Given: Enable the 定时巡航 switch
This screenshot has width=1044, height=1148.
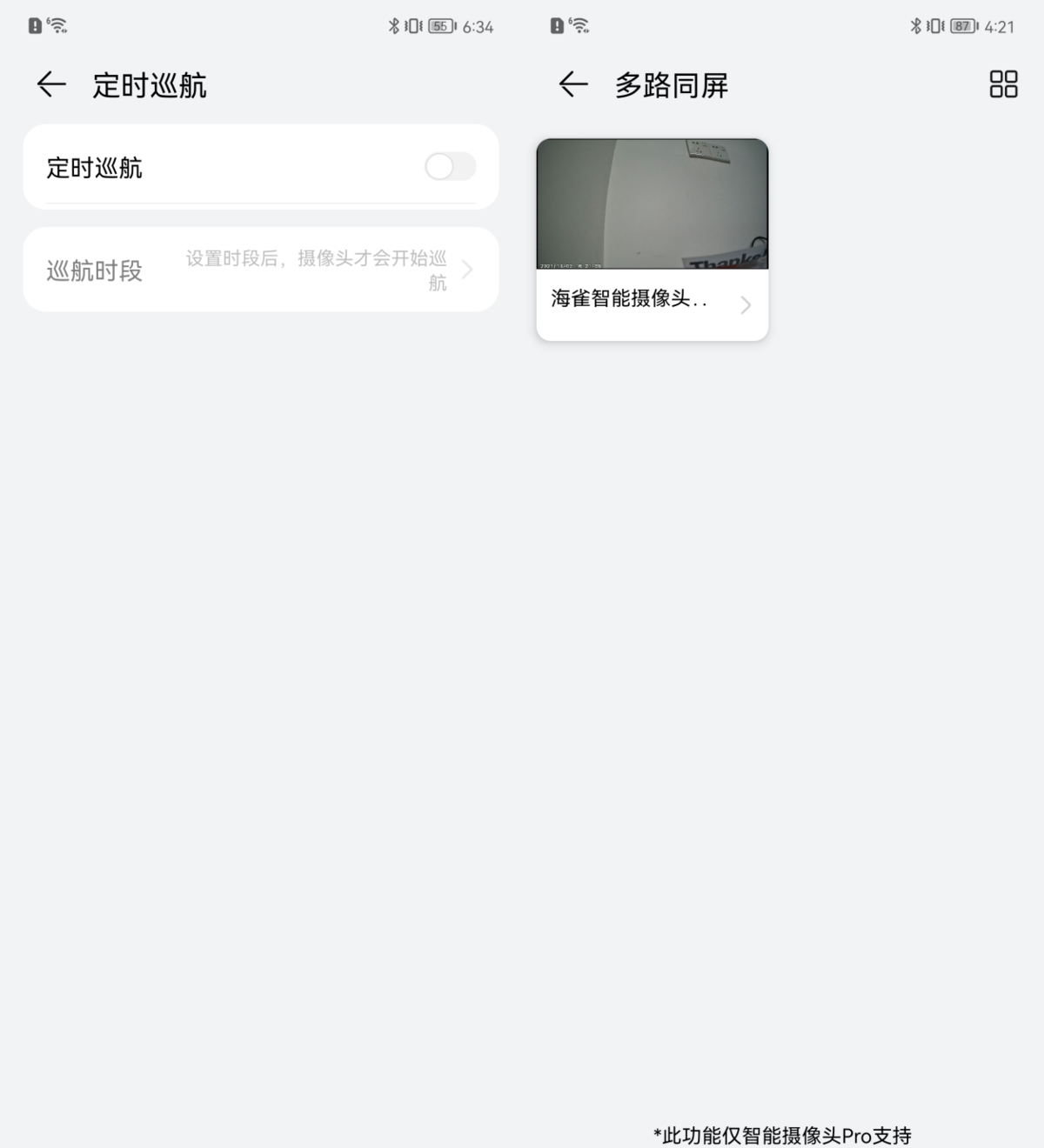Looking at the screenshot, I should click(450, 166).
